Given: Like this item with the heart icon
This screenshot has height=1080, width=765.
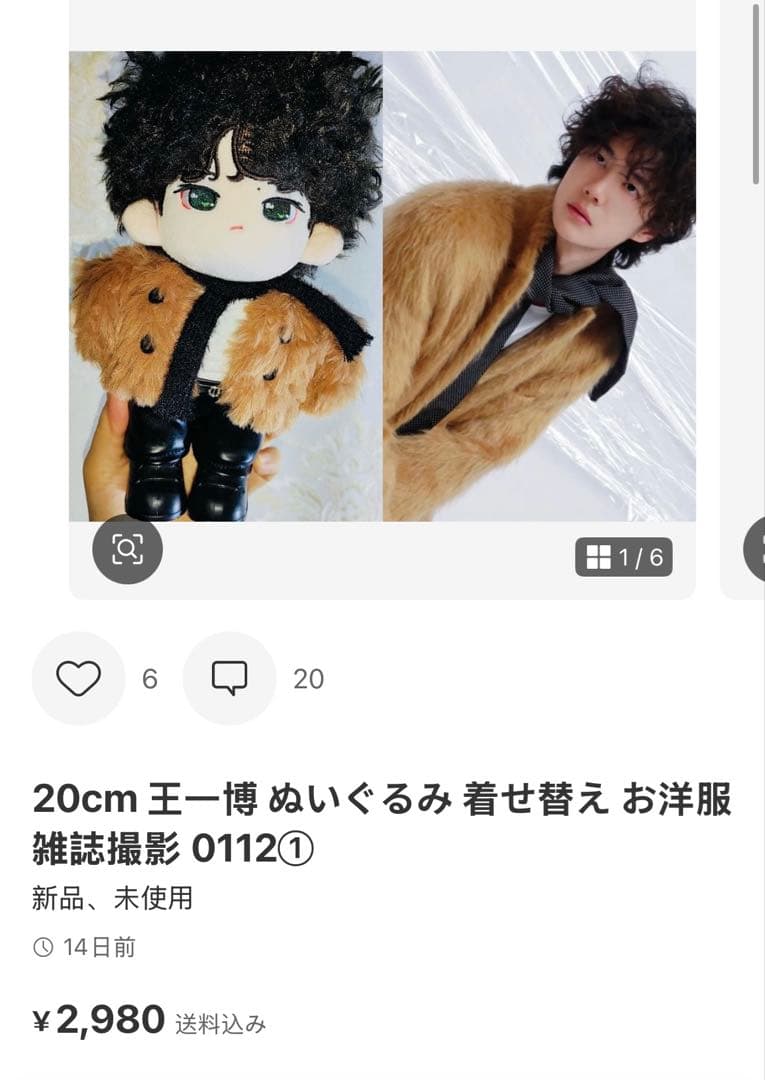Looking at the screenshot, I should [78, 679].
